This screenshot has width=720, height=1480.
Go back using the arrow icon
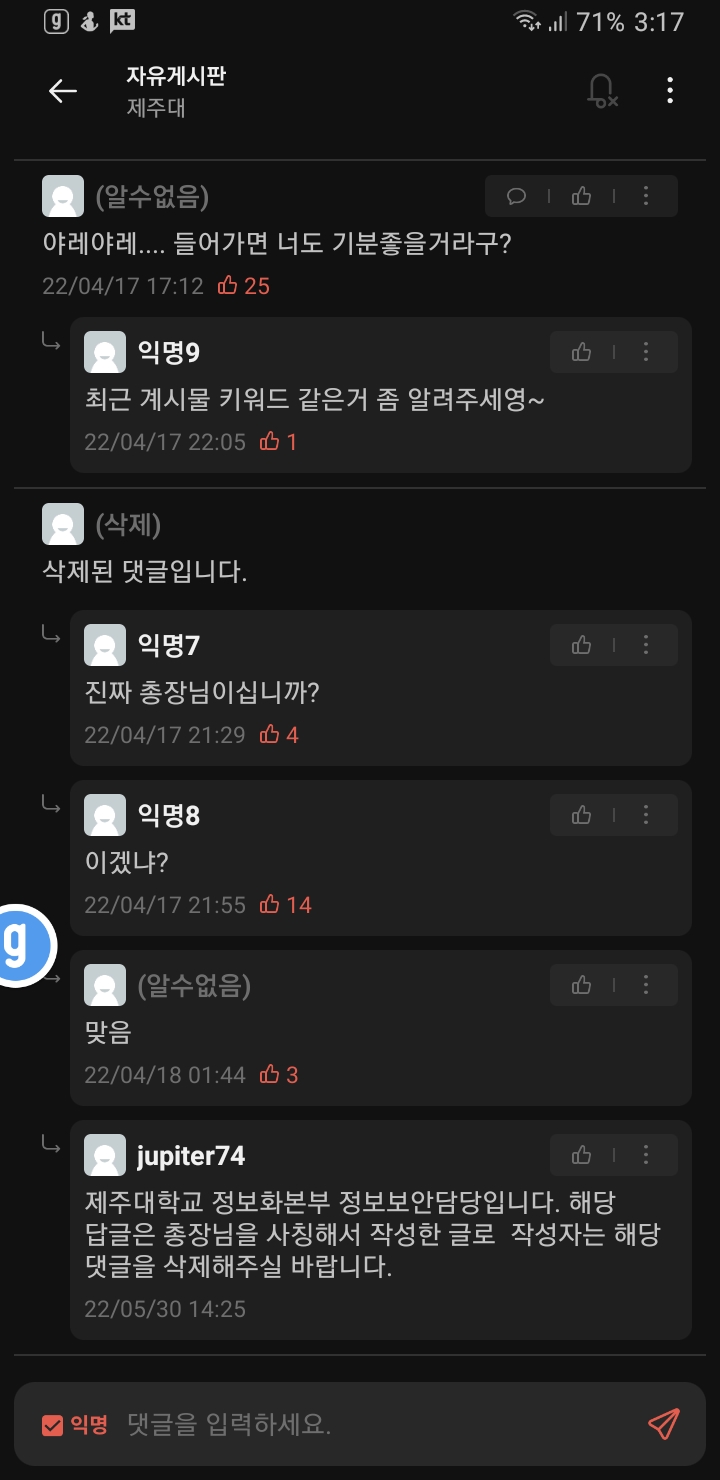click(62, 91)
